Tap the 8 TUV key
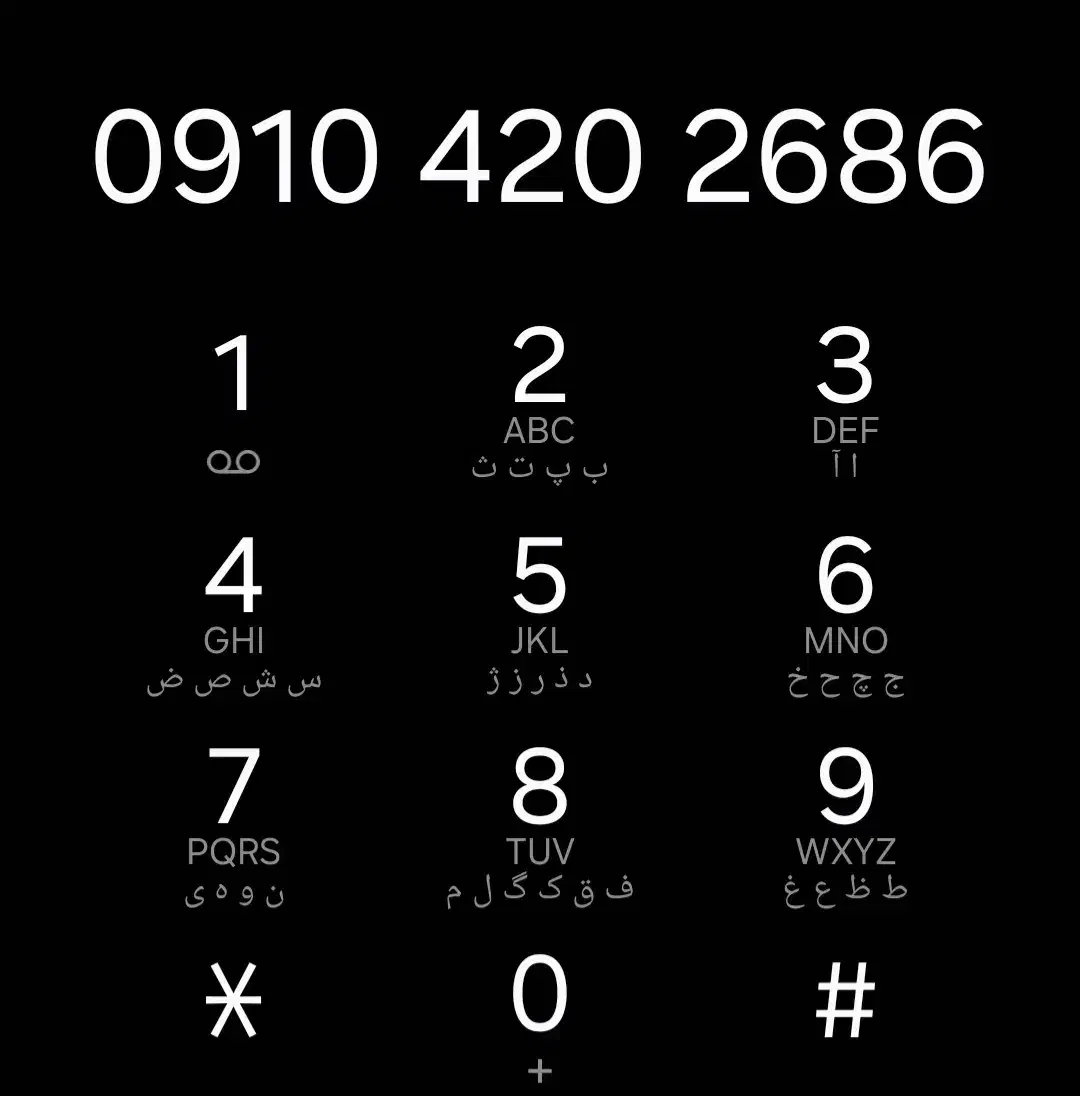1080x1096 pixels. pos(539,827)
